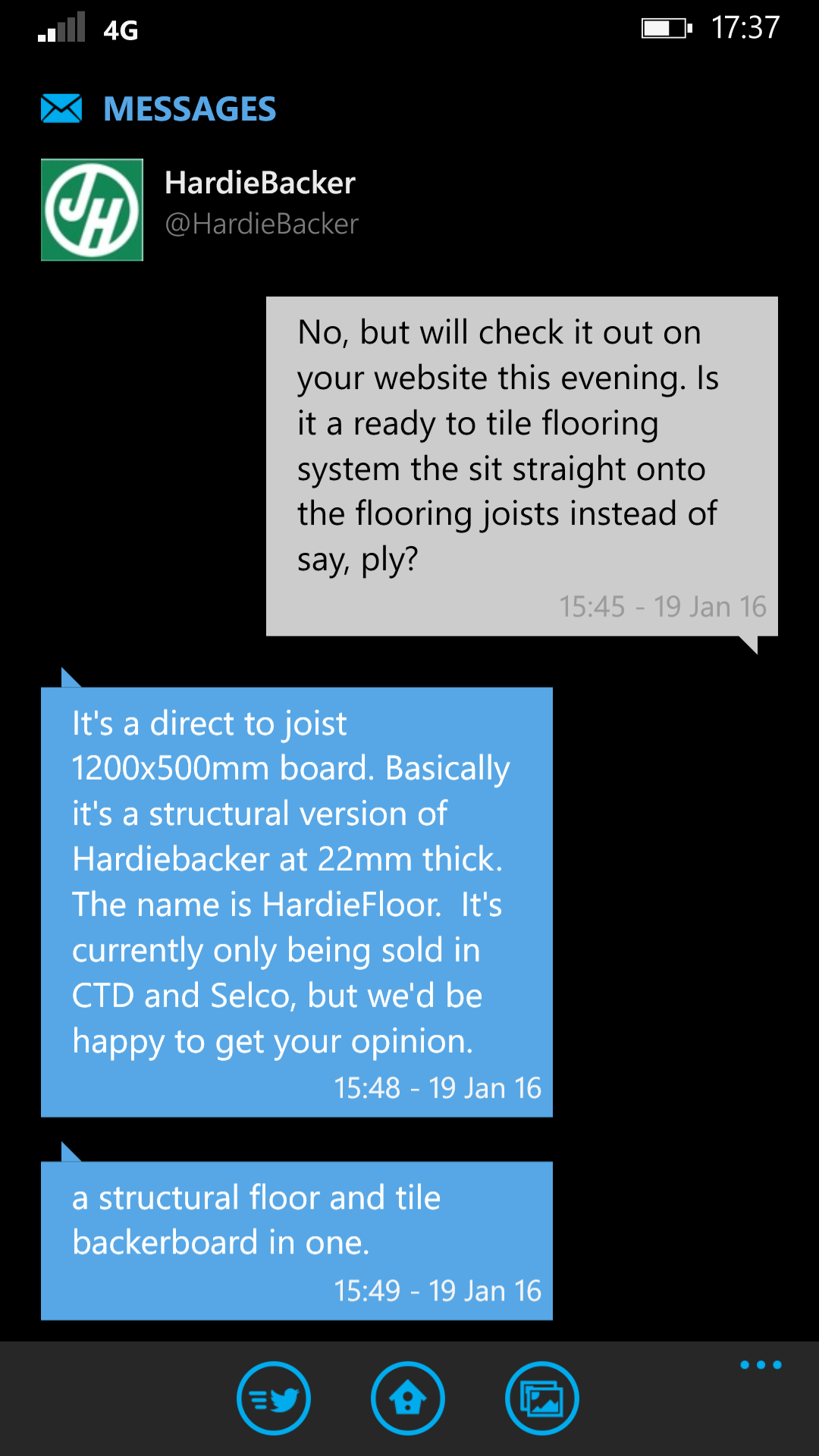This screenshot has height=1456, width=819.
Task: Open the HardieBacker profile name
Action: [260, 183]
